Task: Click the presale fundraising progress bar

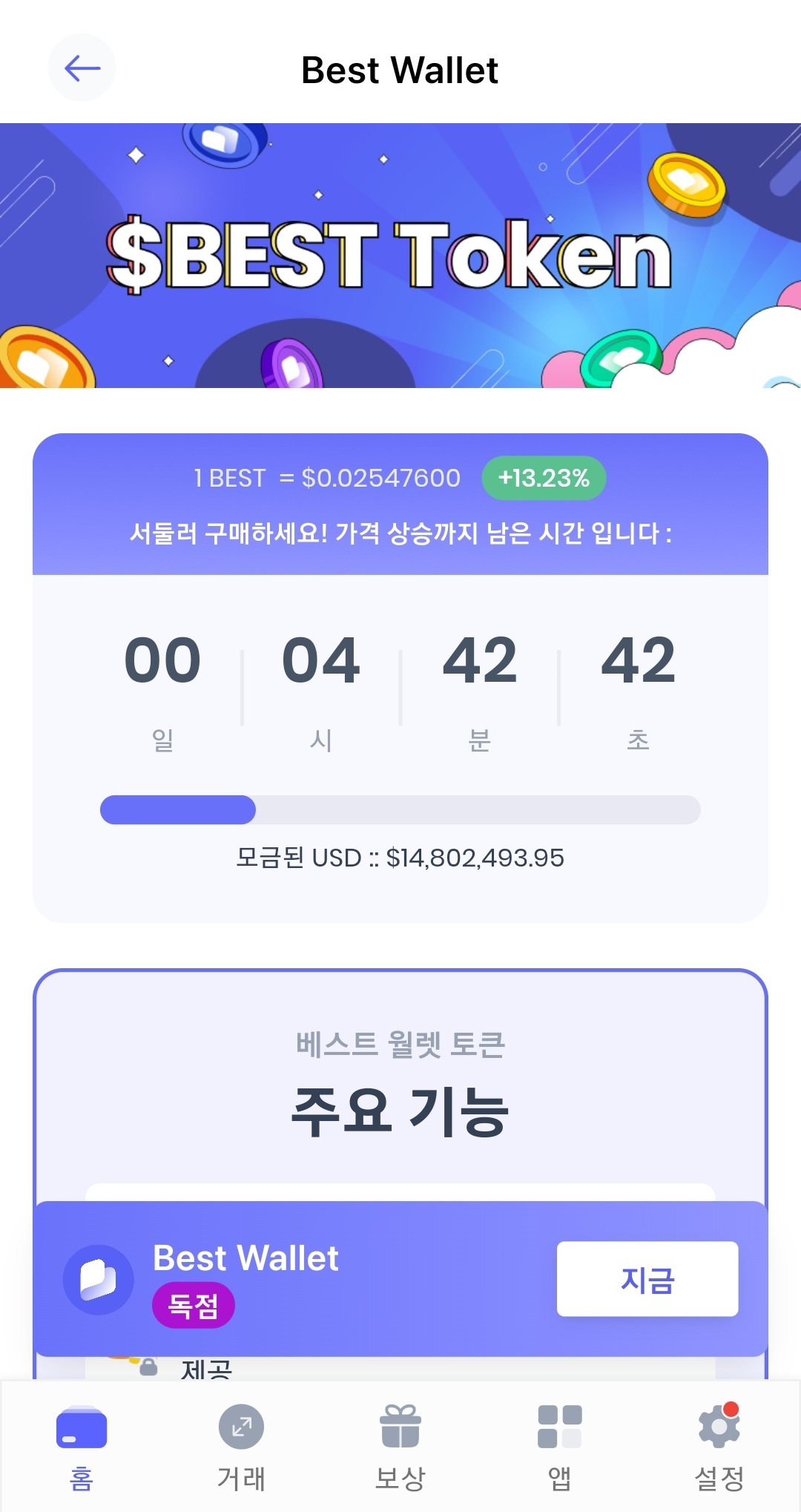Action: click(x=400, y=812)
